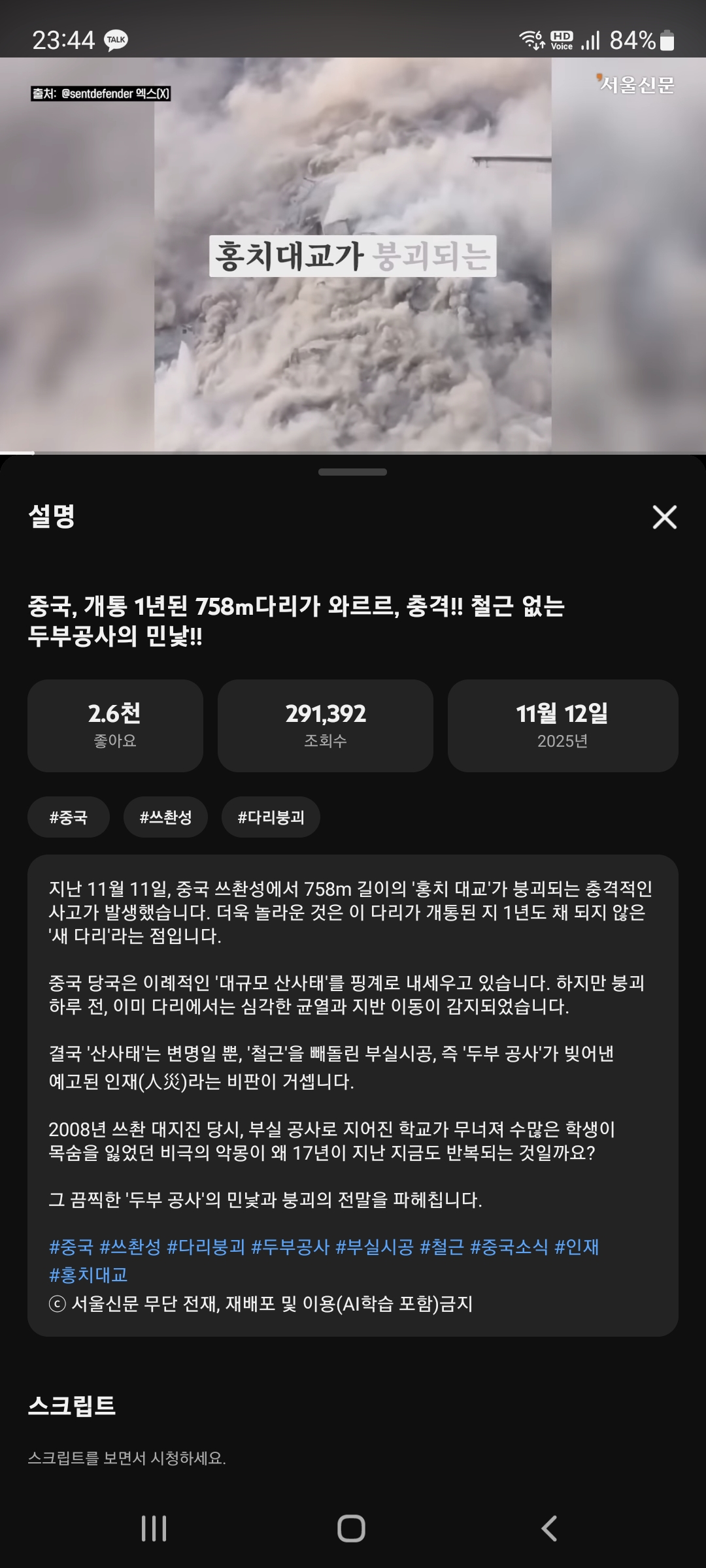
Task: Select the #다리붕괴 hashtag chip
Action: (271, 817)
